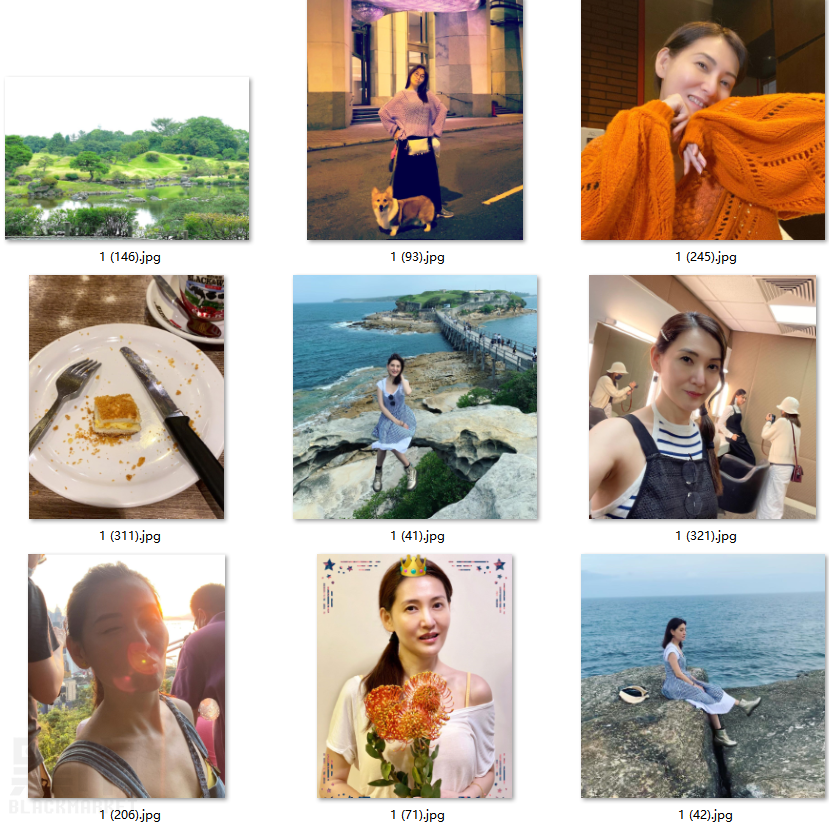Open the file 1 (146).jpg
This screenshot has width=829, height=822.
[127, 158]
